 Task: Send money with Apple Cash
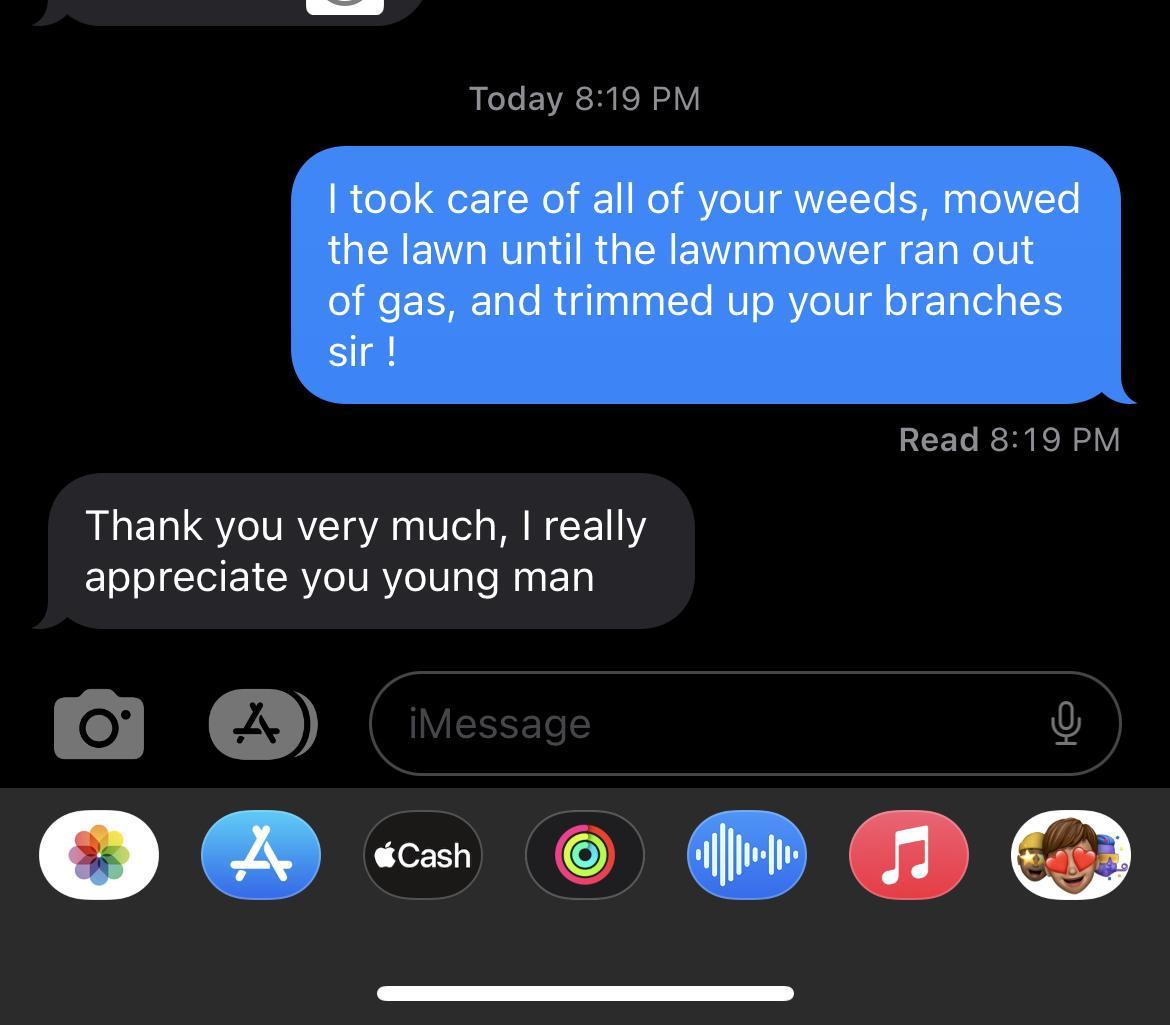[x=422, y=855]
